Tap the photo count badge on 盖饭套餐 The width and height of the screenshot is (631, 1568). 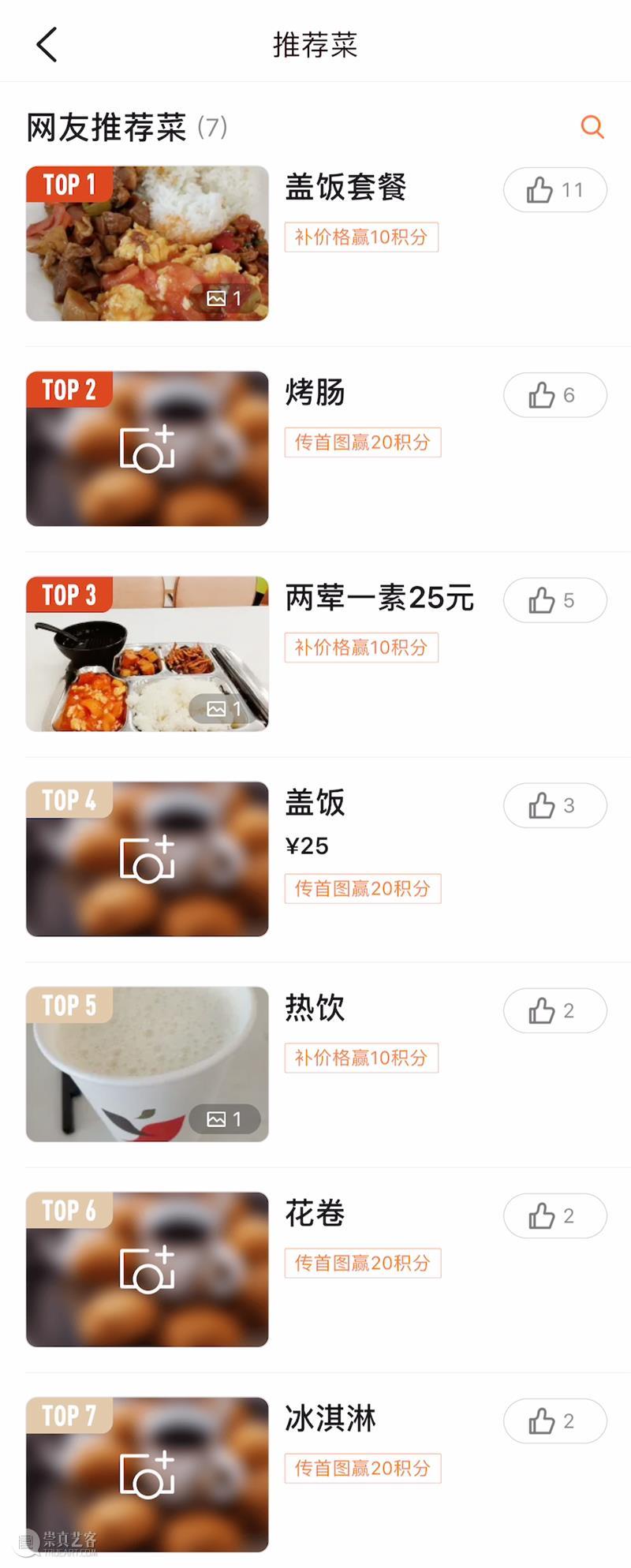point(225,298)
